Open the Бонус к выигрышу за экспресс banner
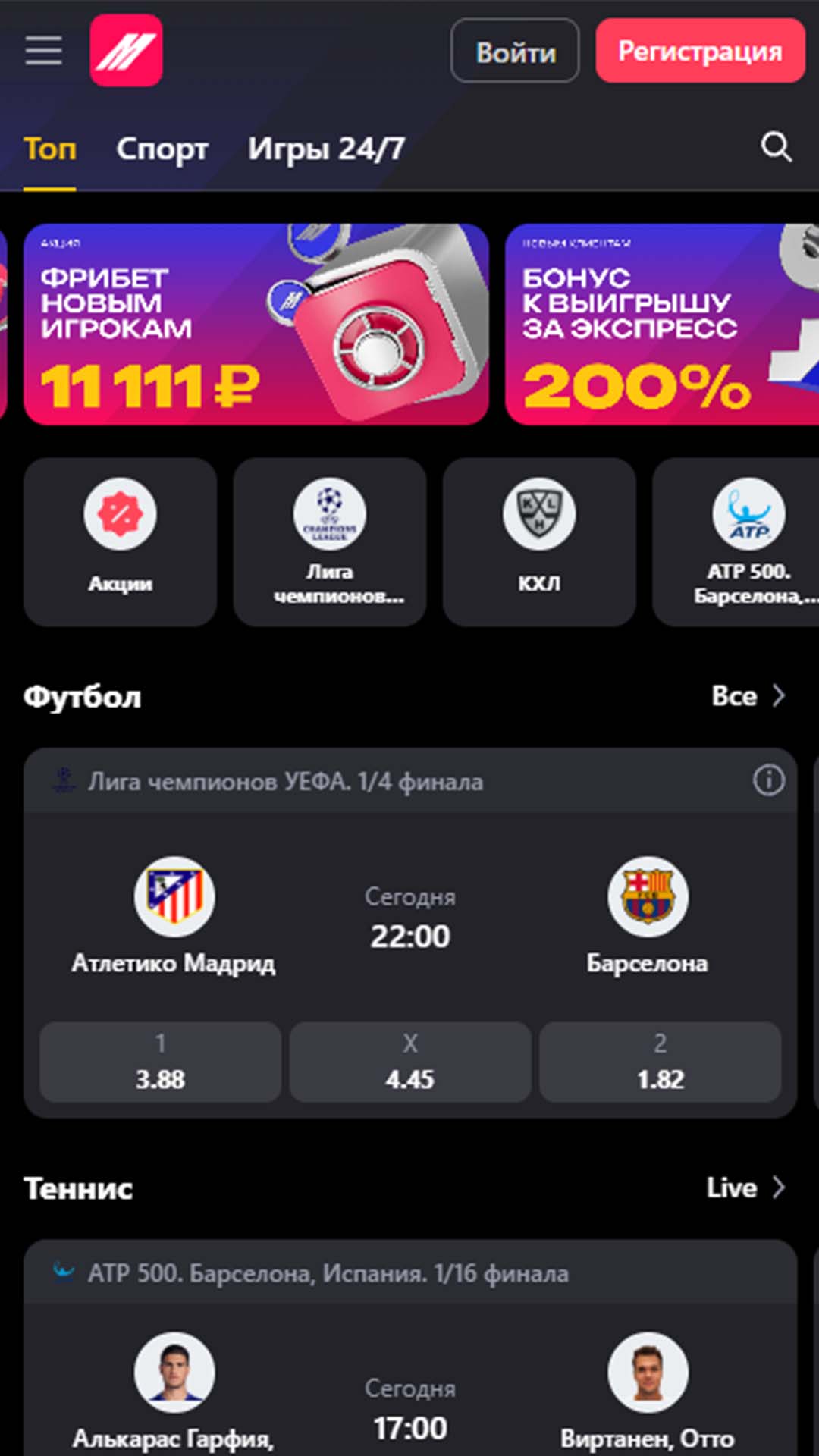Screen dimensions: 819x1456 point(661,324)
